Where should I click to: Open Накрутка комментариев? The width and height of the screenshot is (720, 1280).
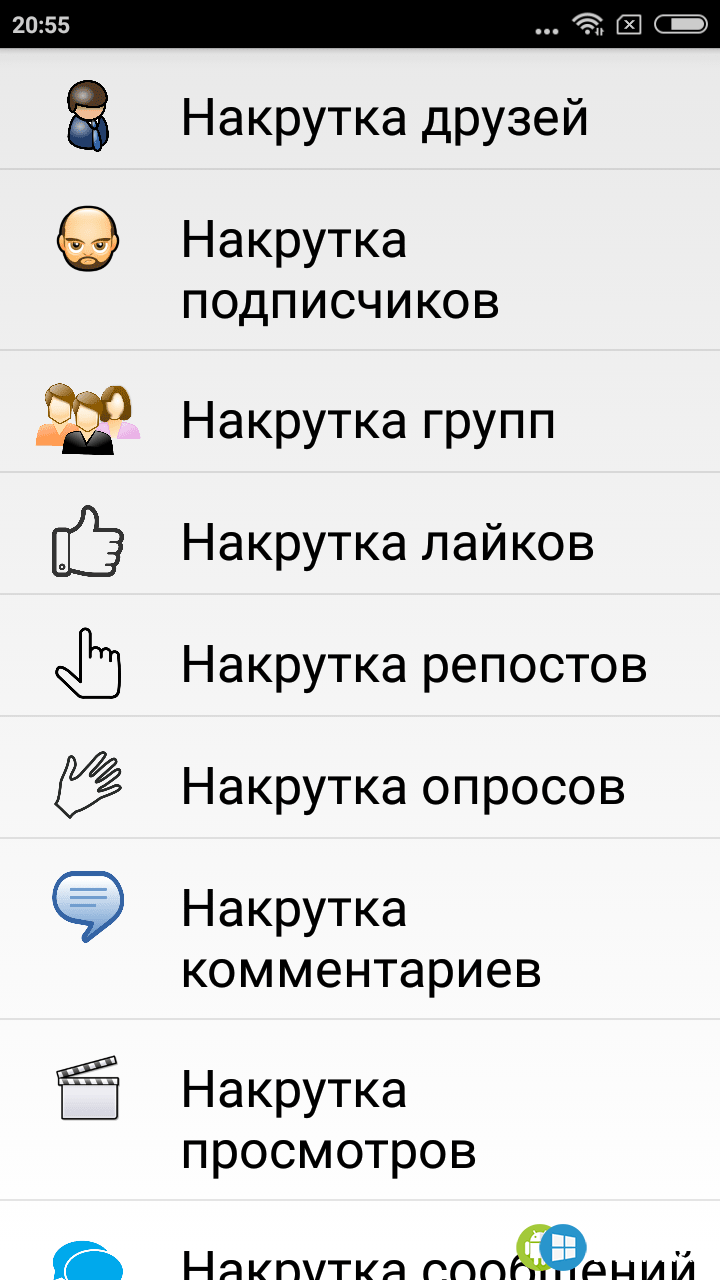[x=360, y=939]
